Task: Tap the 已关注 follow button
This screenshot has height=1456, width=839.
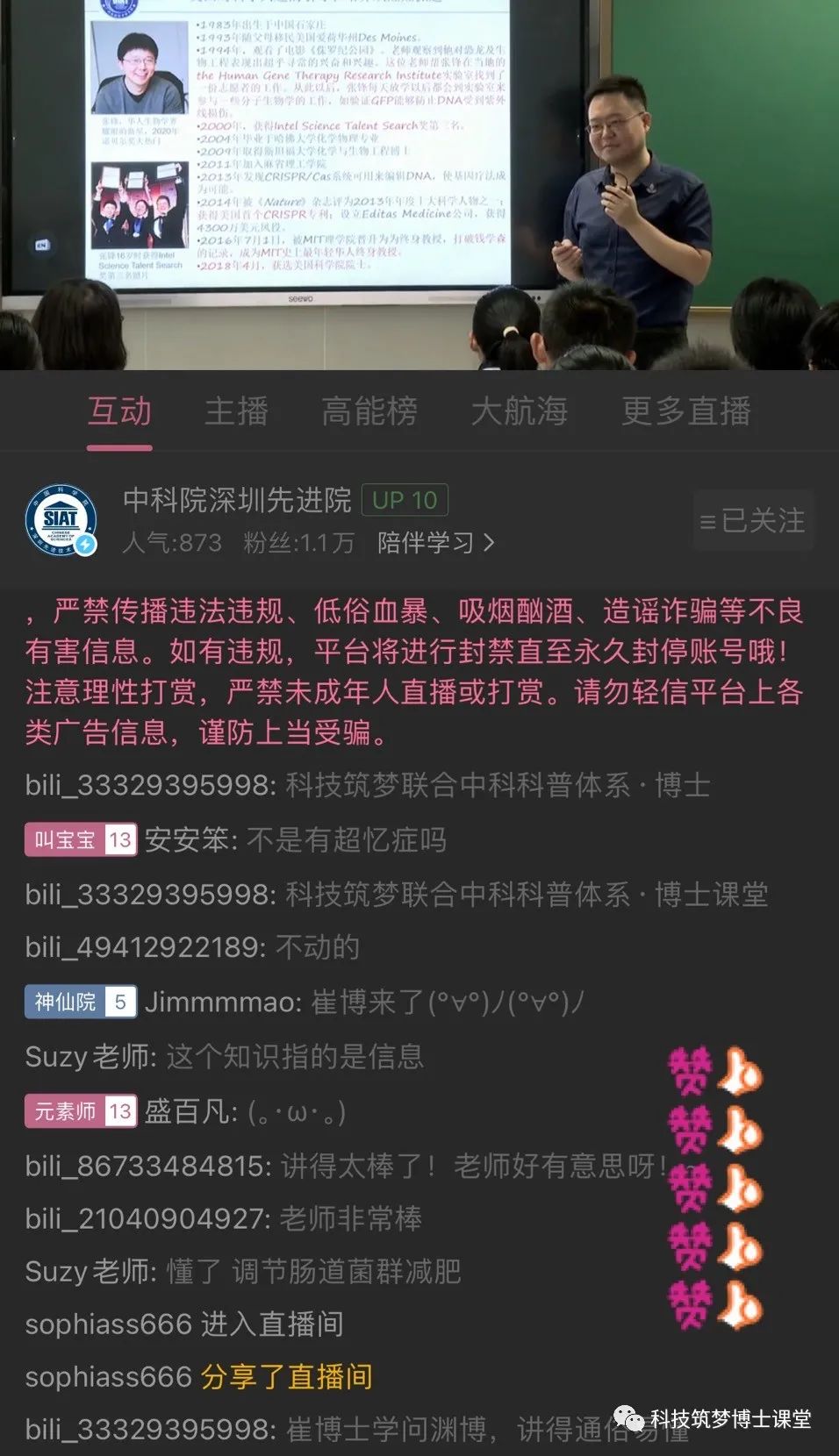Action: pyautogui.click(x=753, y=521)
